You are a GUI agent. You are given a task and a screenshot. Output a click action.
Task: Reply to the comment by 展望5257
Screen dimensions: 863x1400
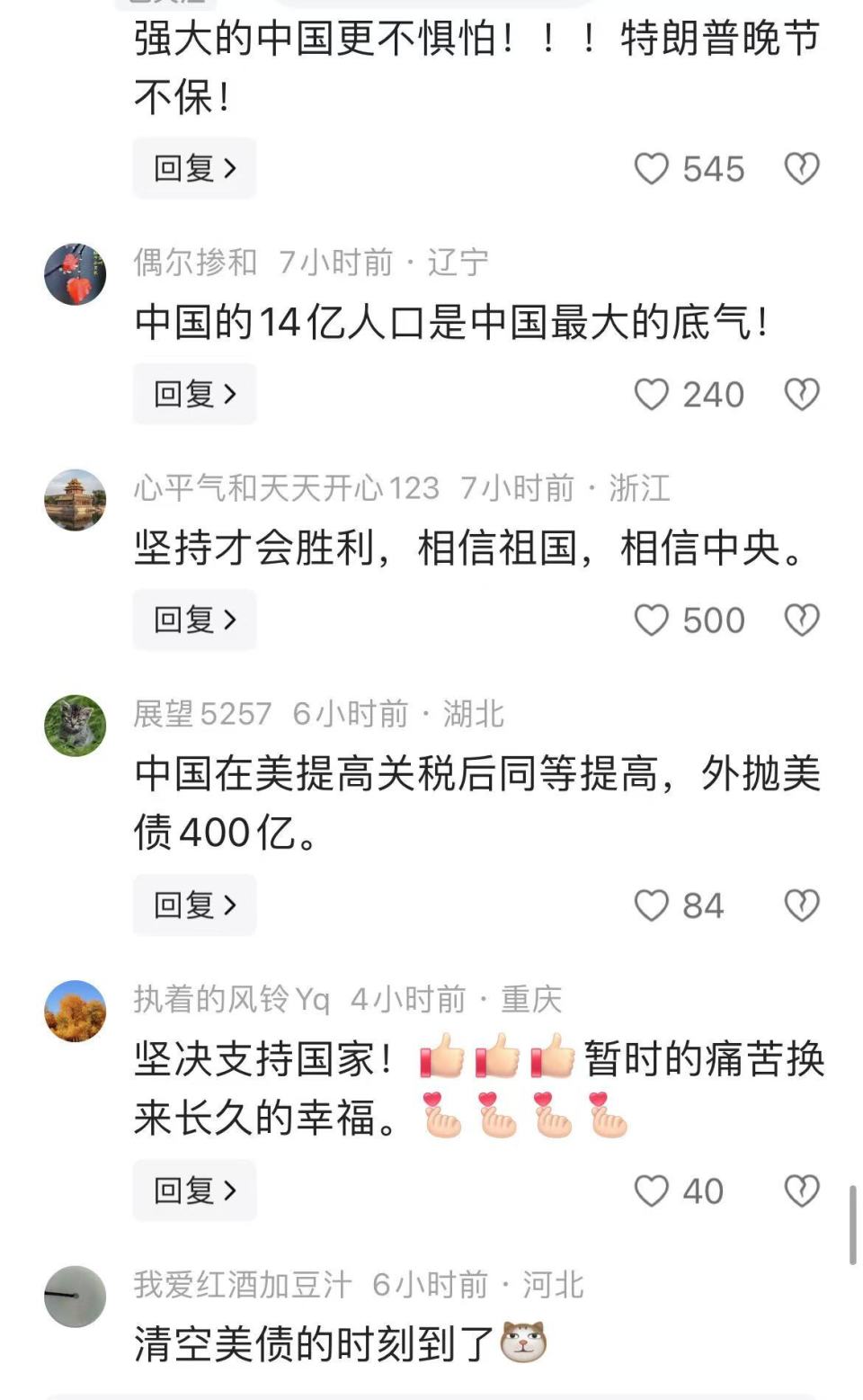[194, 905]
